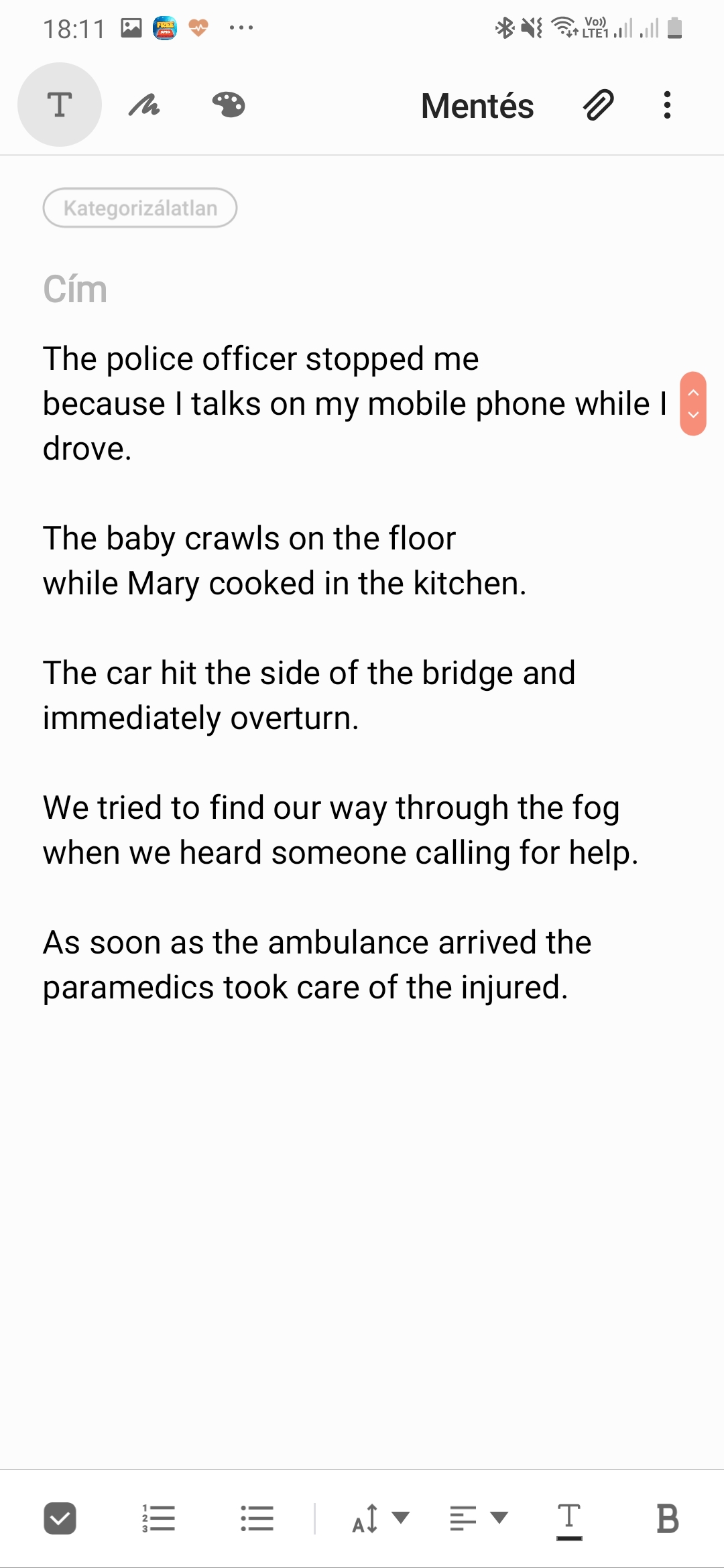Viewport: 724px width, 1568px height.
Task: Tap the orange scroll handle
Action: click(x=693, y=403)
